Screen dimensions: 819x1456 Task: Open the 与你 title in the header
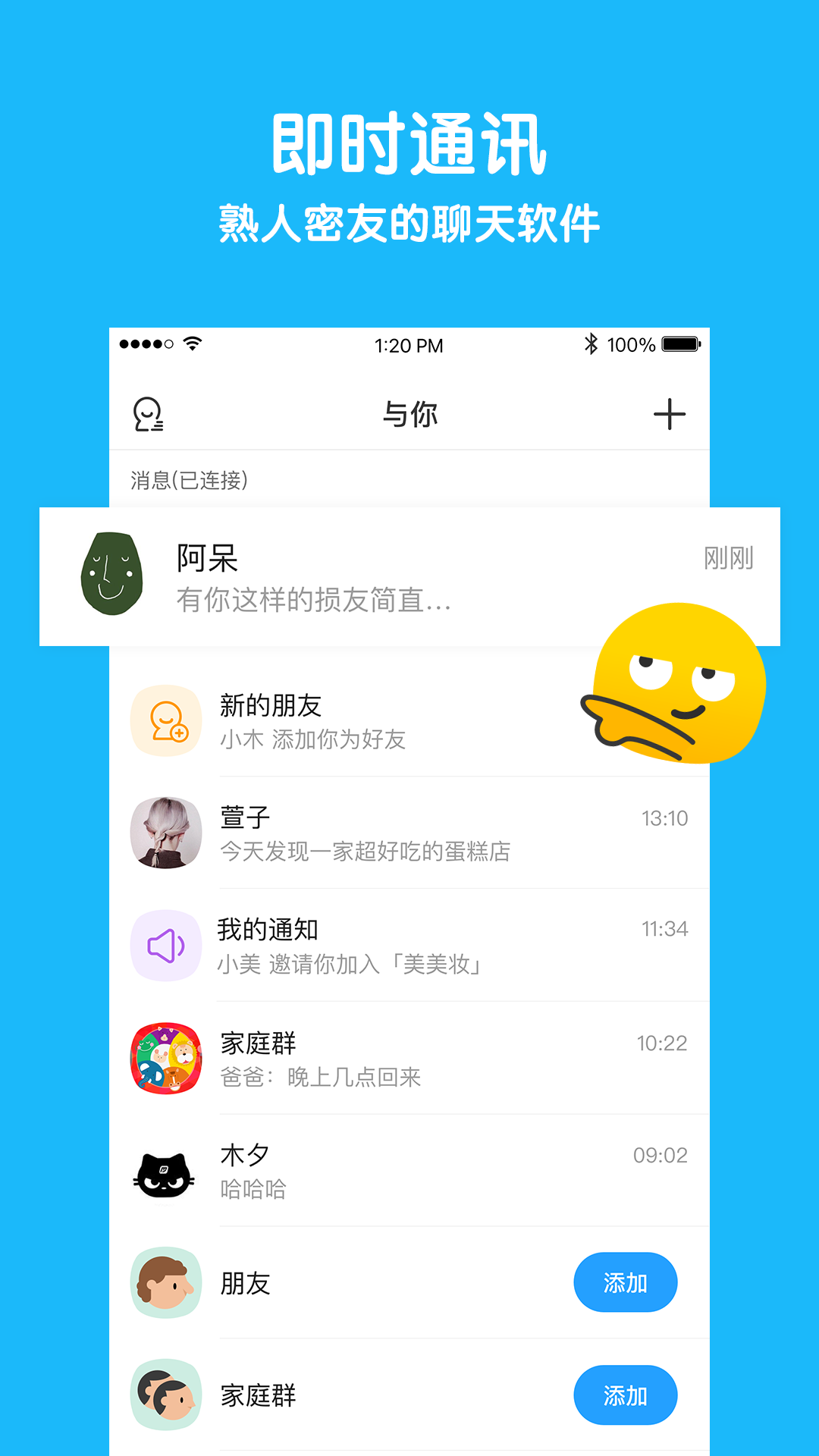click(x=409, y=414)
